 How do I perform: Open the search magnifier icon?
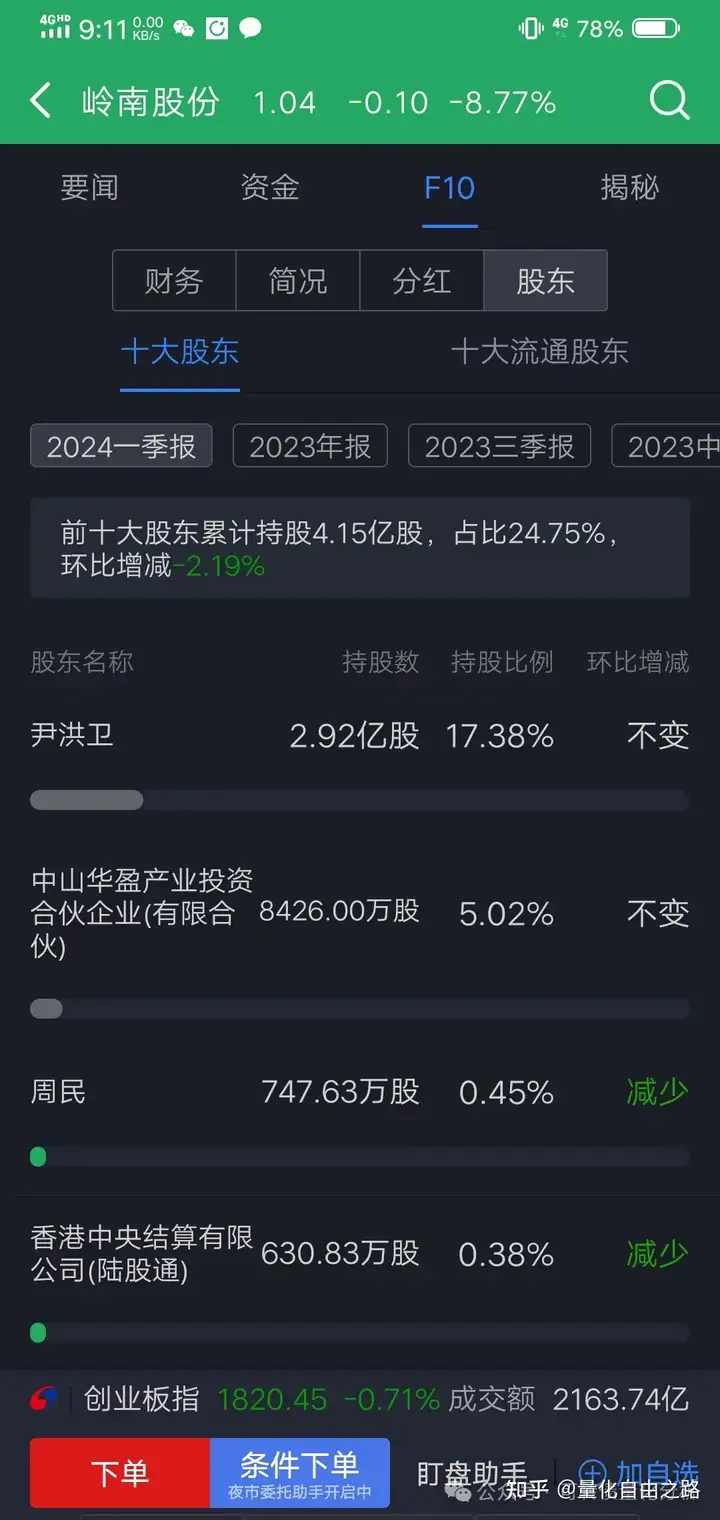(669, 101)
